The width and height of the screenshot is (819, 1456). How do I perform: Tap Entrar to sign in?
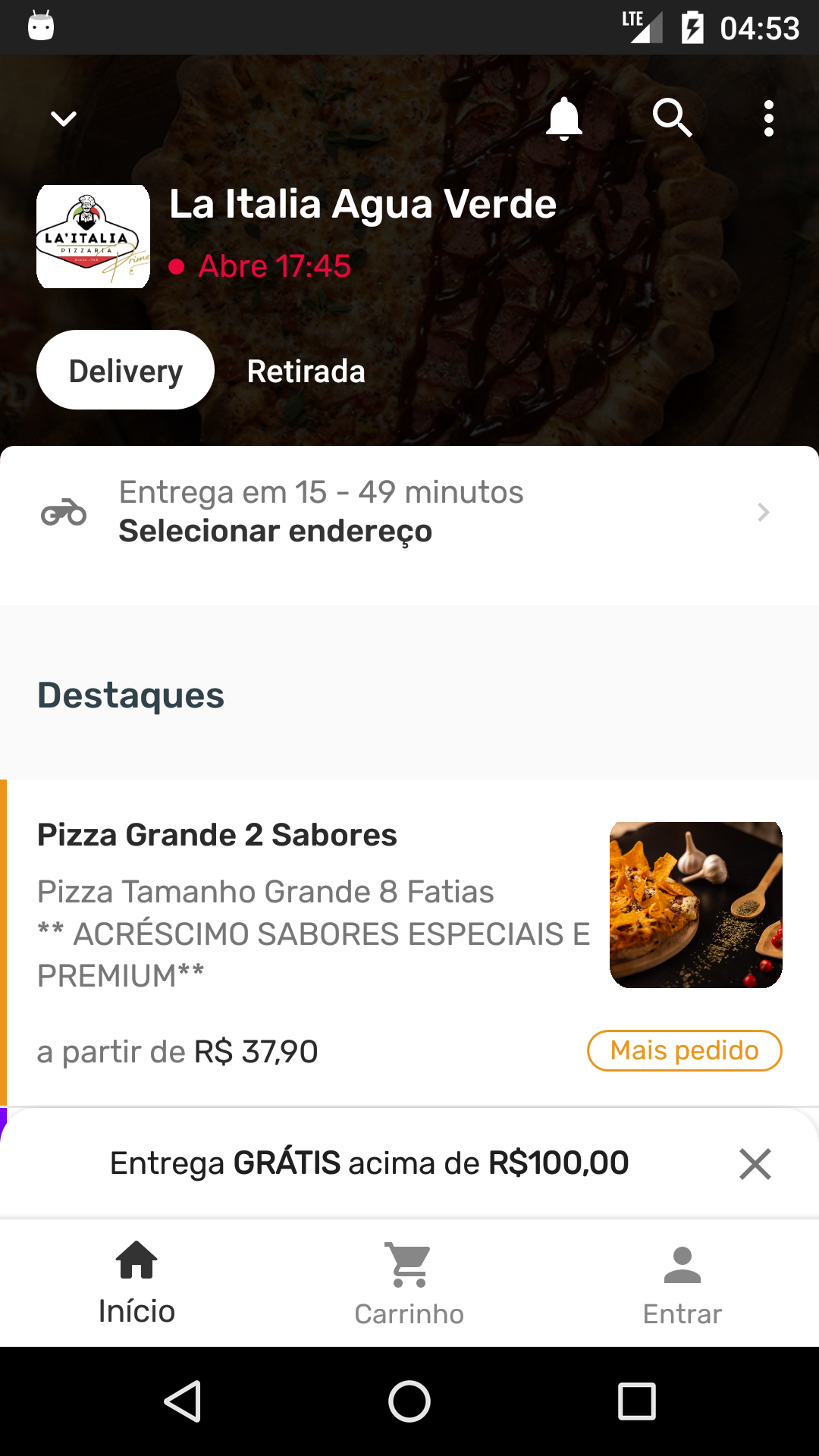point(682,1282)
